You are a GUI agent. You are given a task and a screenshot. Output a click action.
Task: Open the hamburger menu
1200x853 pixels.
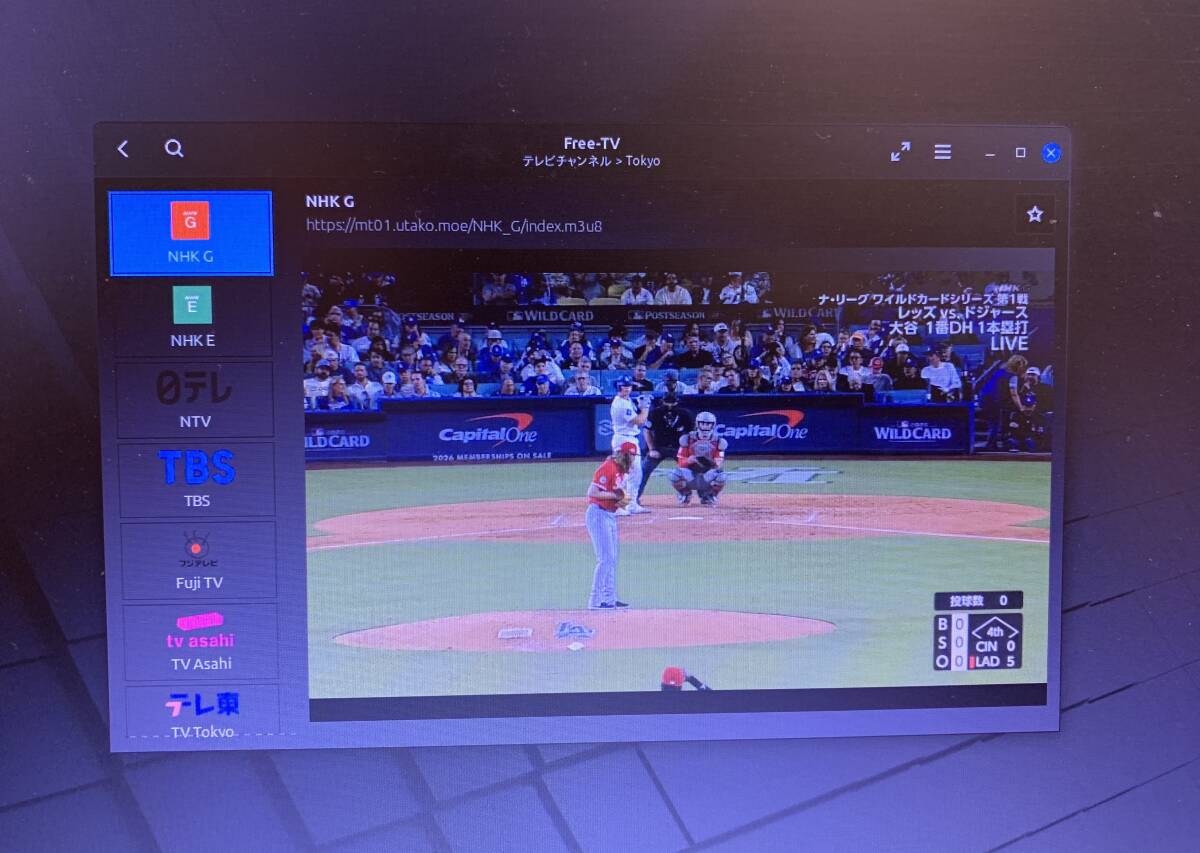(943, 152)
